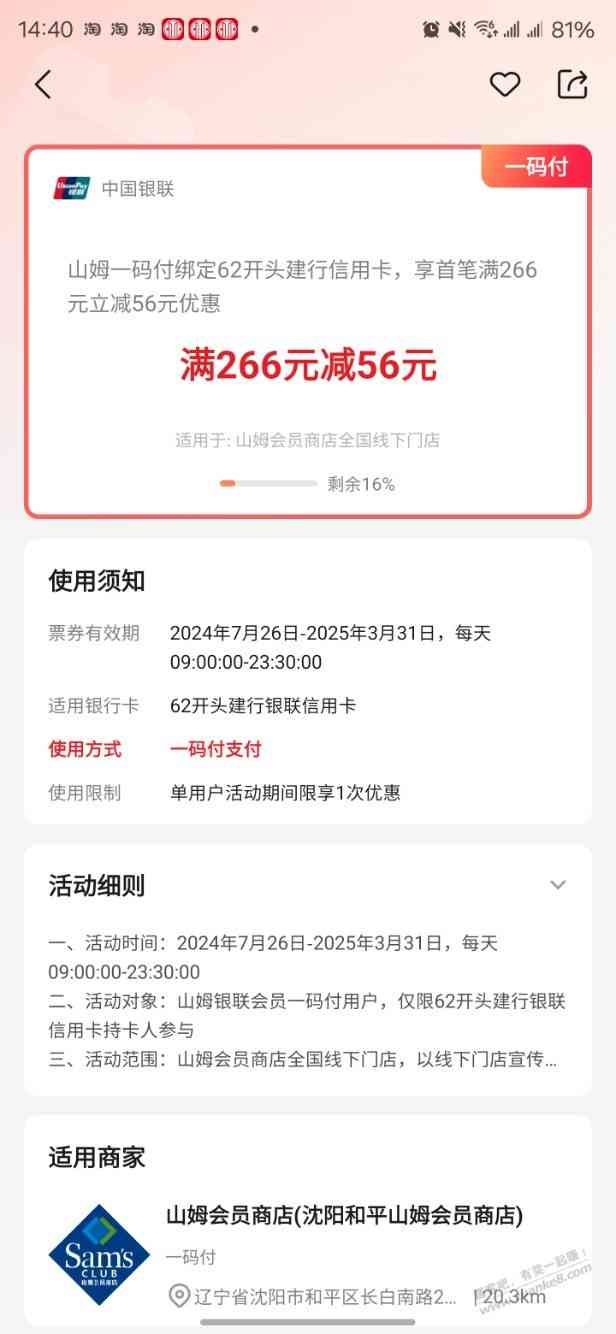616x1334 pixels.
Task: Share this coupon offer
Action: click(x=572, y=85)
